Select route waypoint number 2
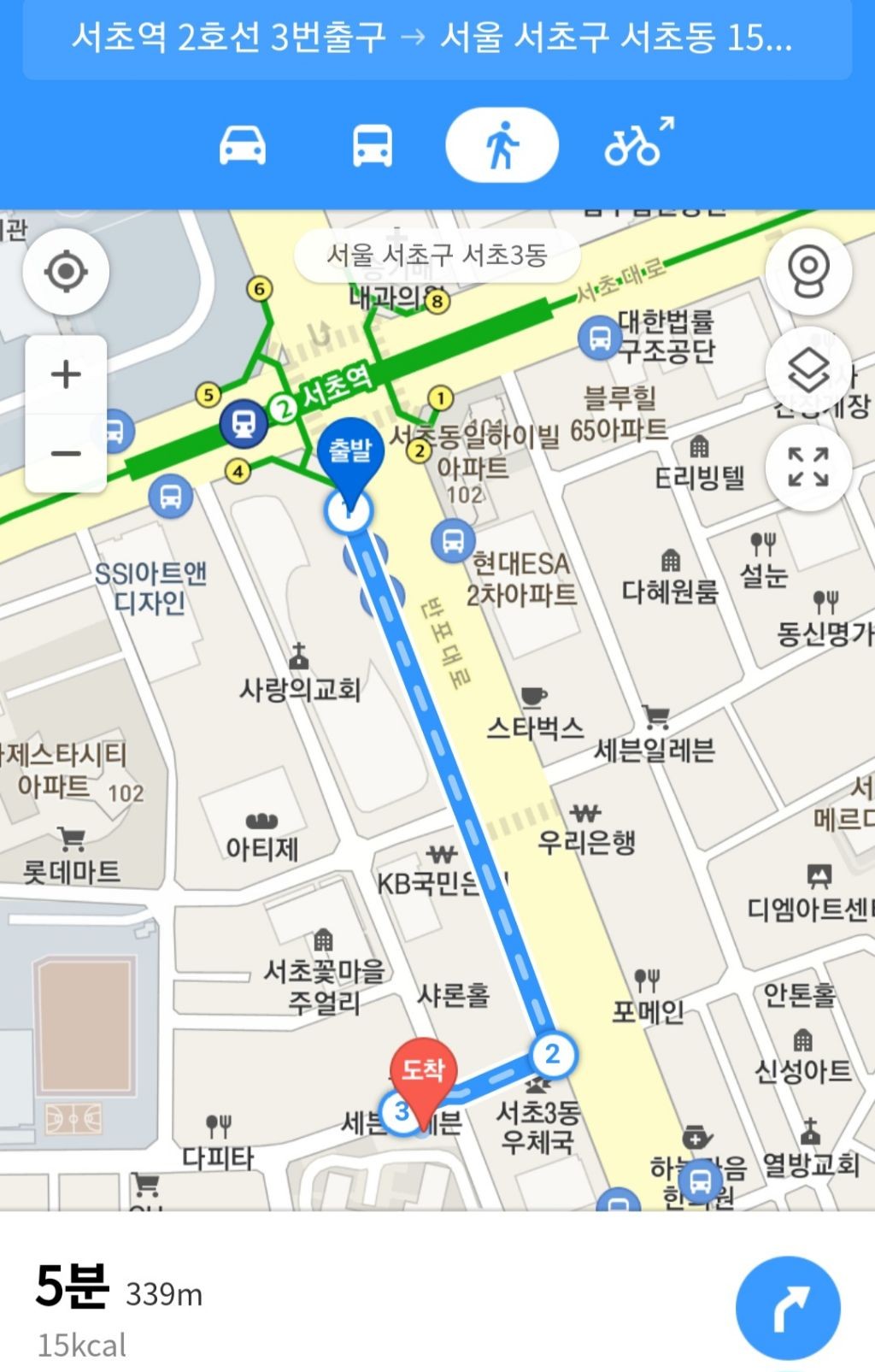875x1372 pixels. (x=552, y=1054)
